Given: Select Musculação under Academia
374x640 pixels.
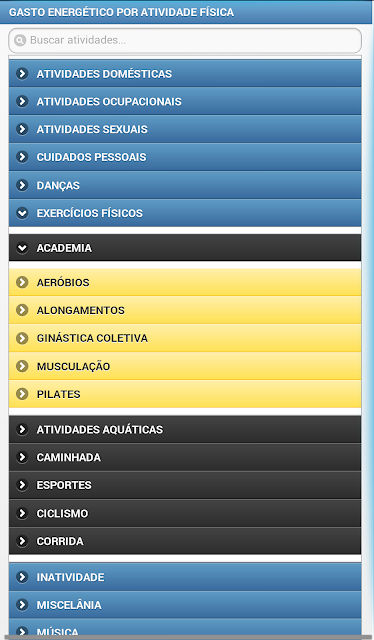Looking at the screenshot, I should (185, 367).
